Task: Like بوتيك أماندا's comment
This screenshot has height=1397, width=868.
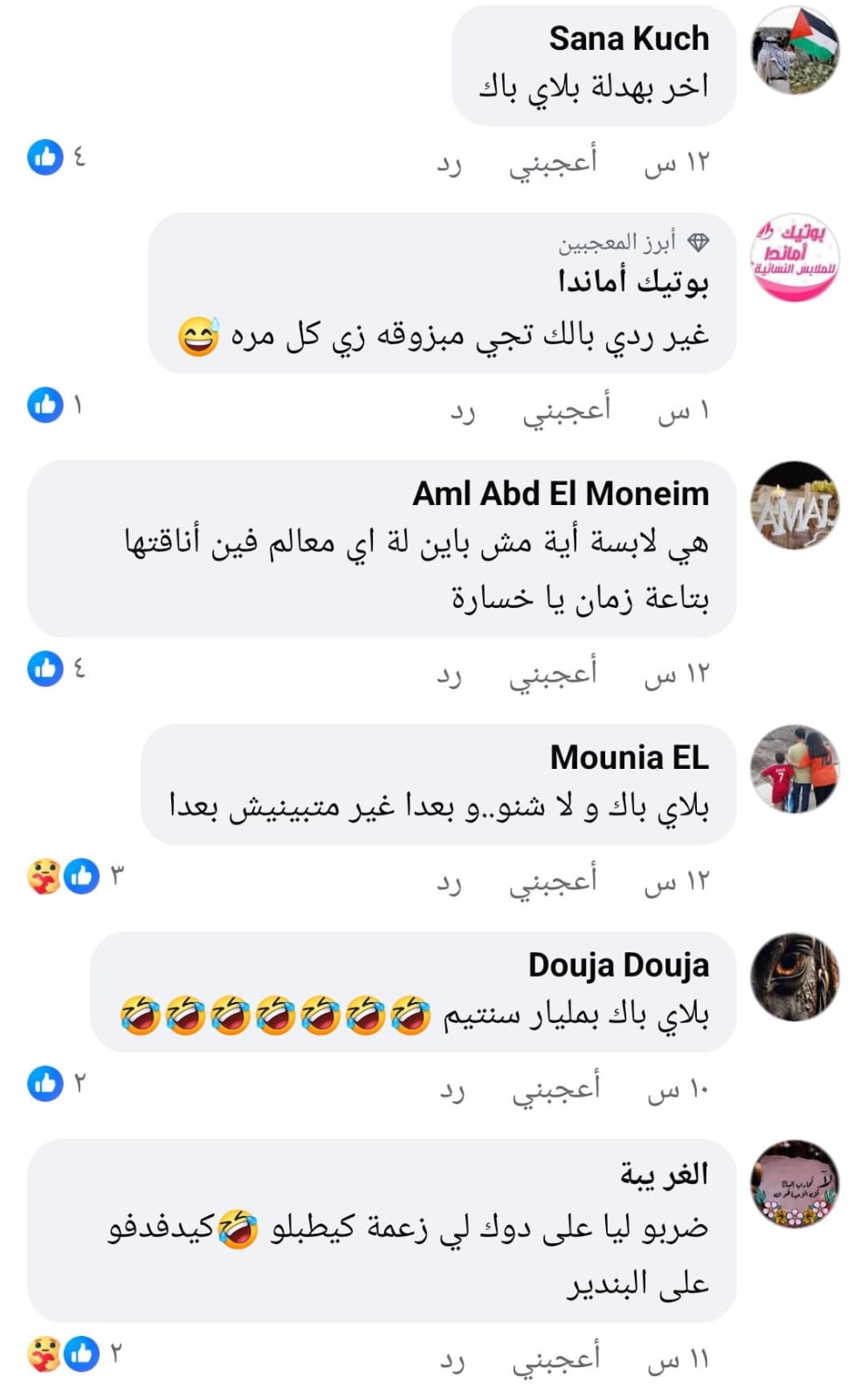Action: coord(567,411)
